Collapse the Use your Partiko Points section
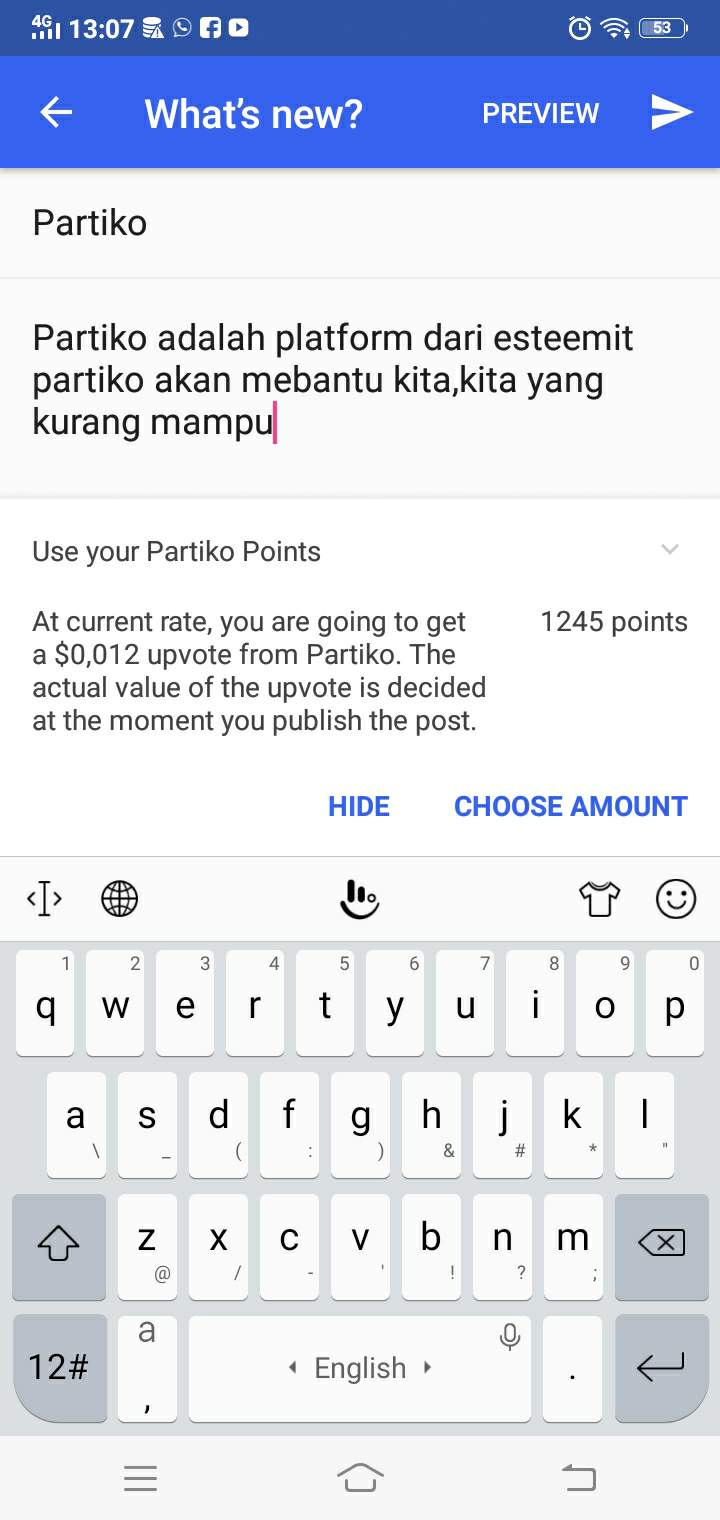This screenshot has height=1520, width=720. [670, 549]
